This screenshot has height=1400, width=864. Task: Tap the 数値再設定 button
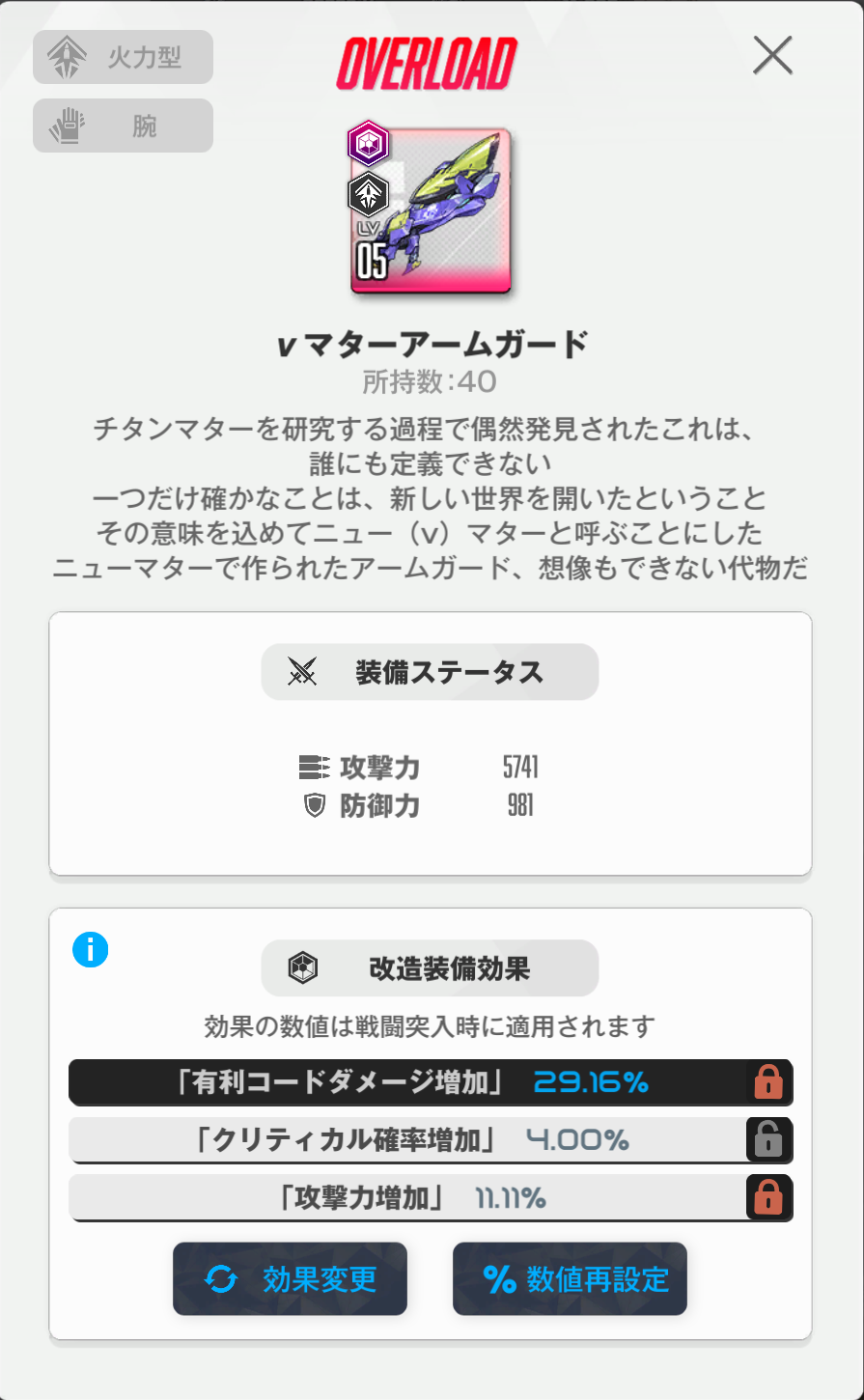(x=570, y=1278)
